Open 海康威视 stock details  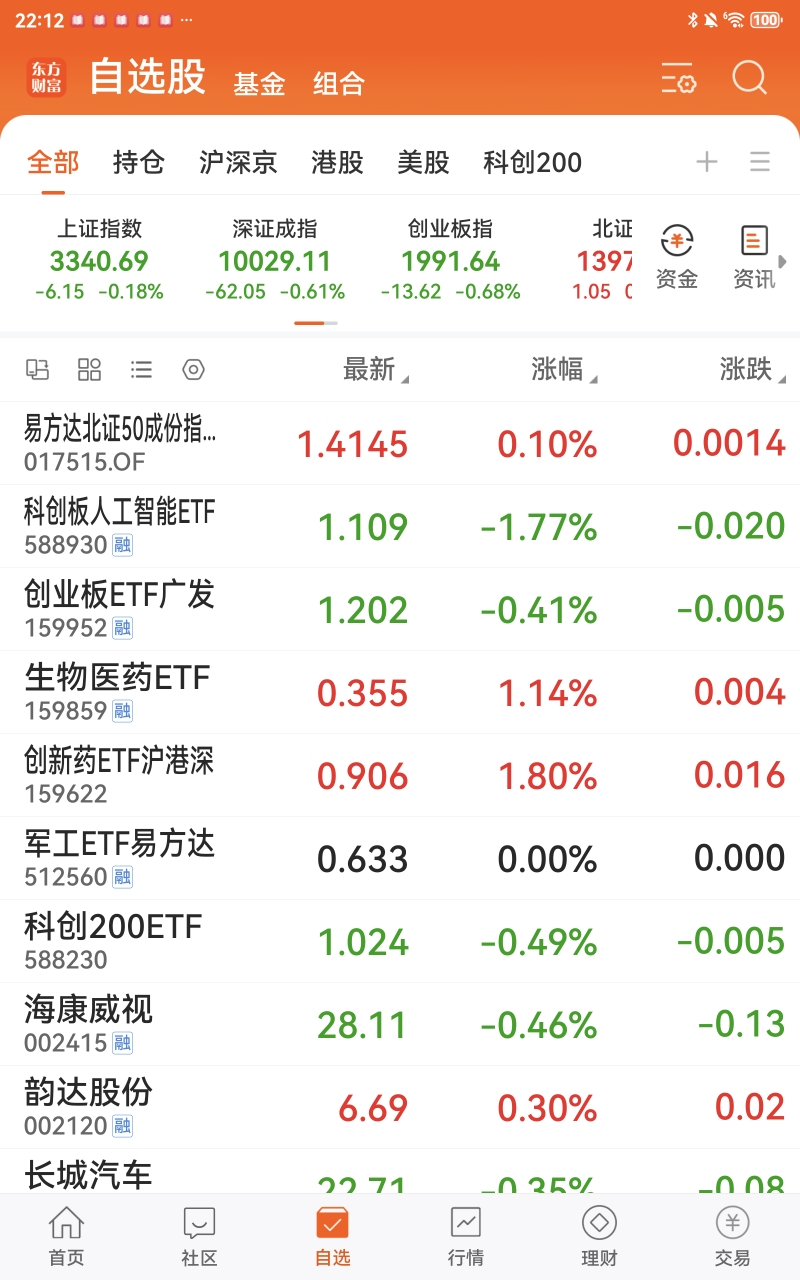400,1025
